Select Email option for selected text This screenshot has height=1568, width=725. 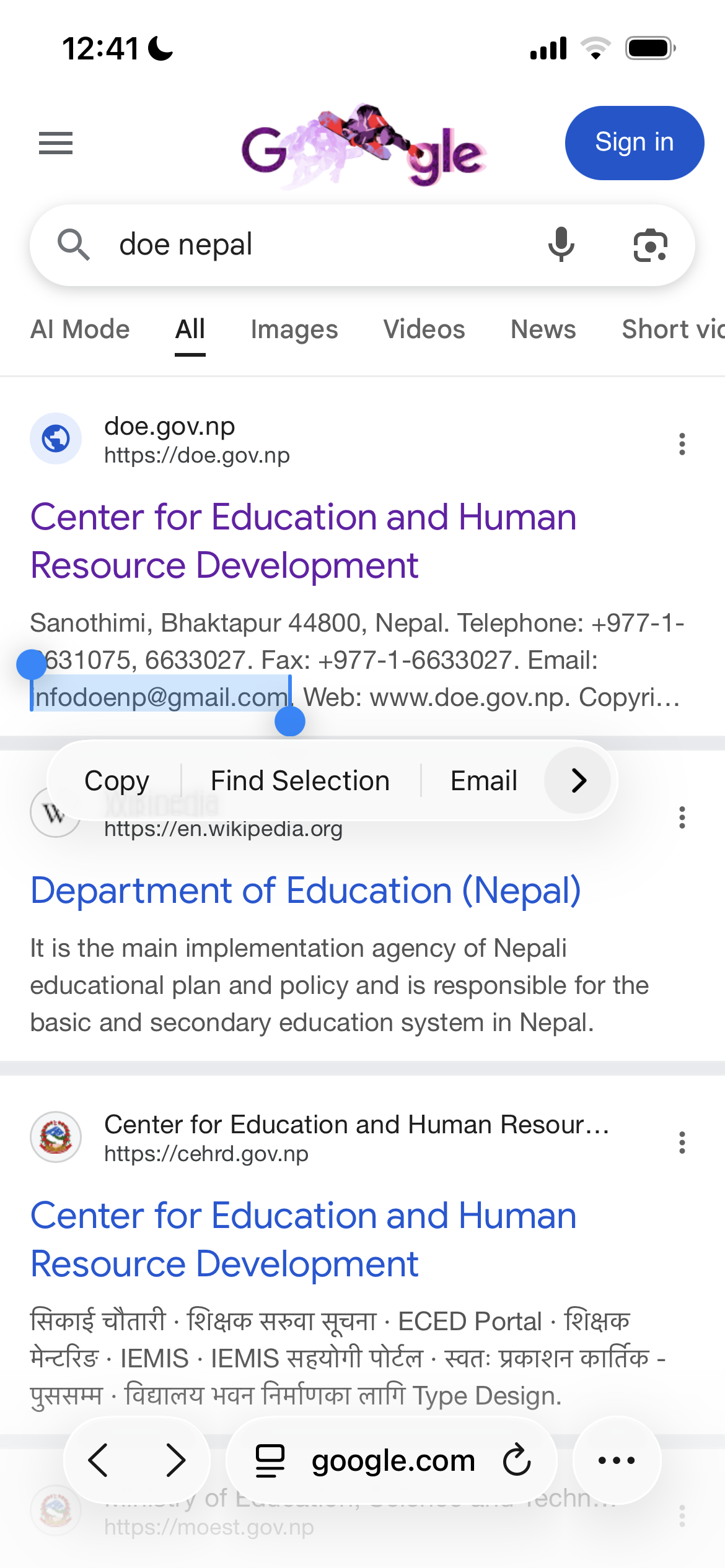click(x=483, y=781)
